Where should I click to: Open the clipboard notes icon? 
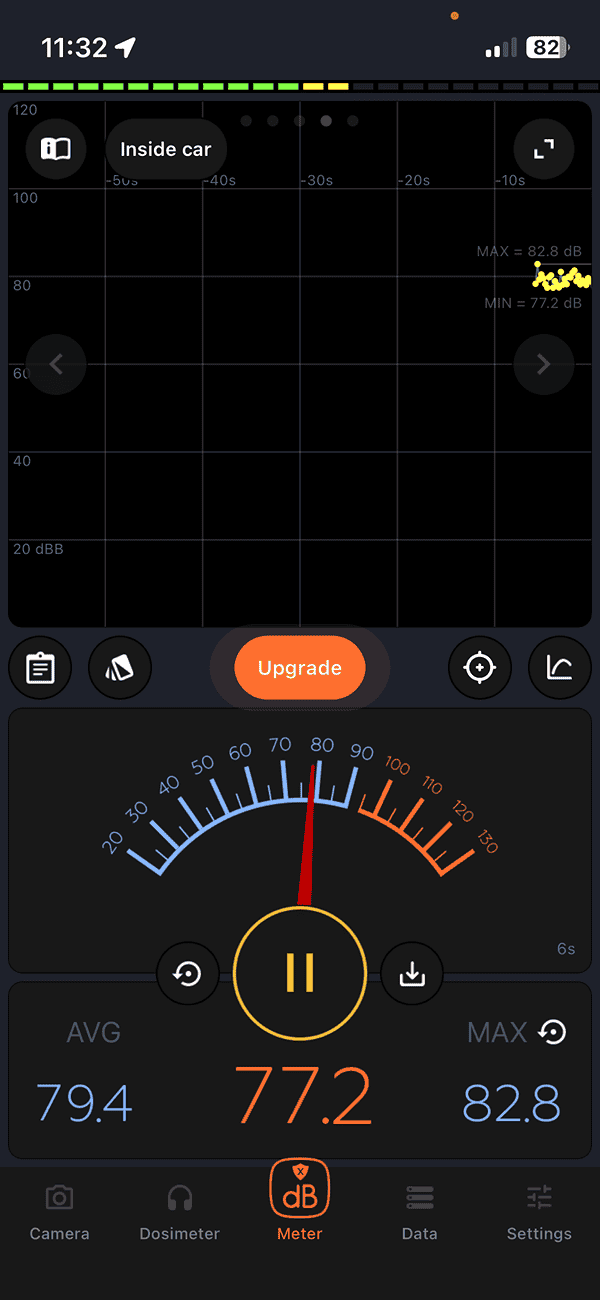(40, 667)
